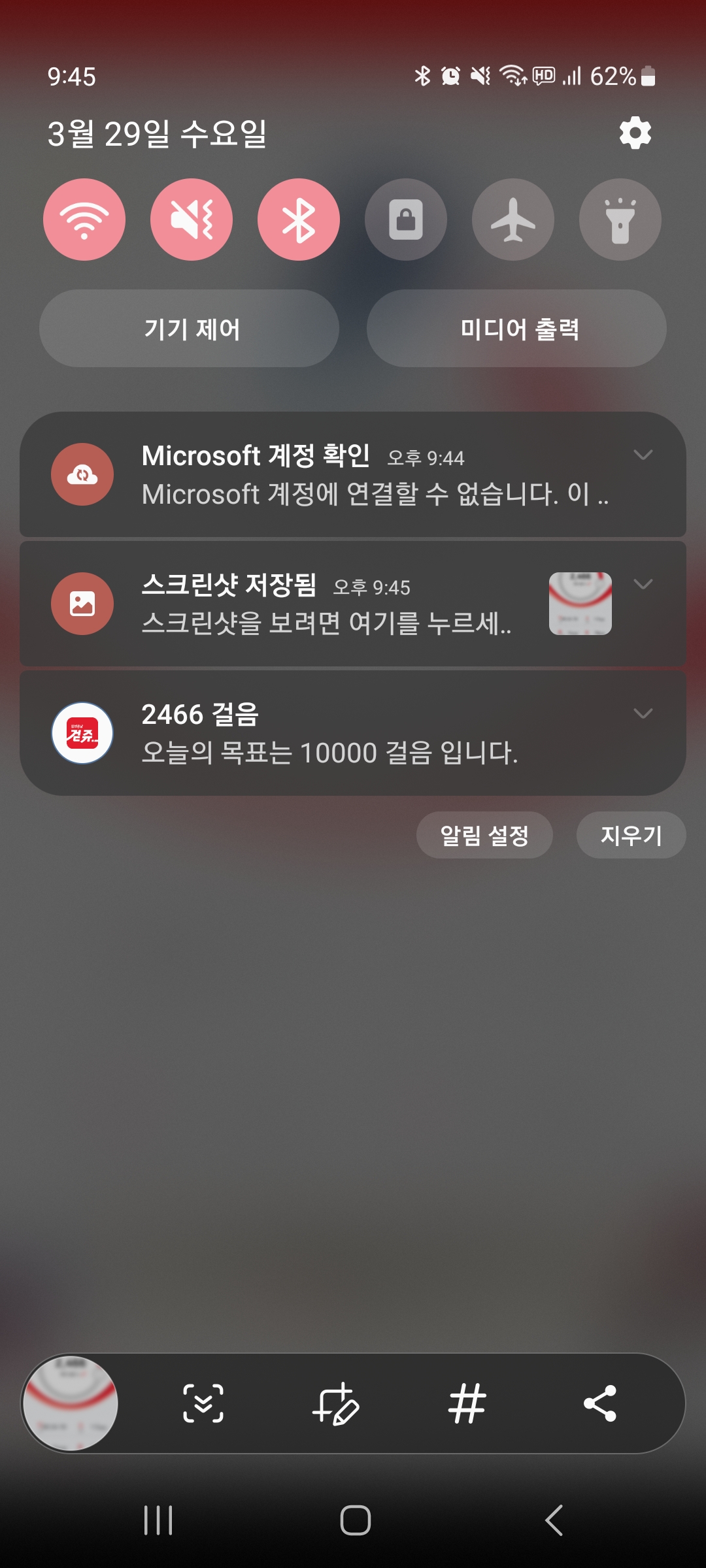Viewport: 706px width, 1568px height.
Task: Tap scroll capture icon in screenshot toolbar
Action: tap(203, 1403)
